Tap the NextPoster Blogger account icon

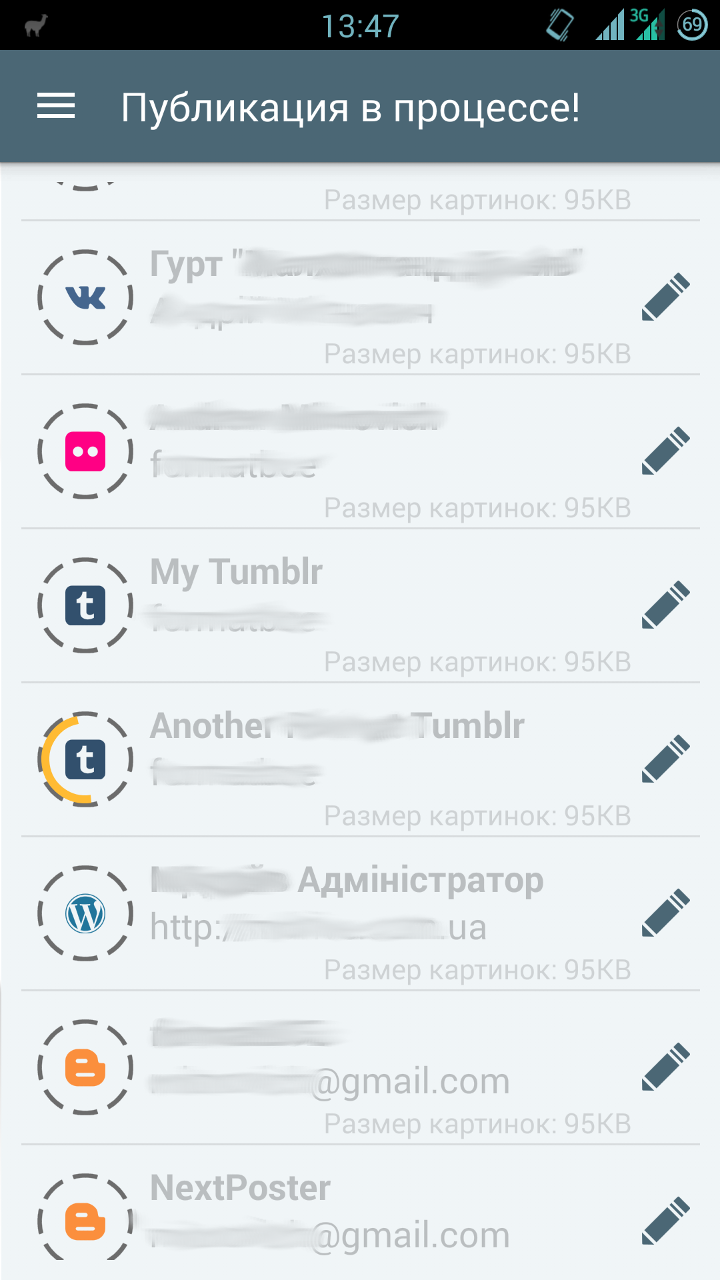pos(85,1220)
